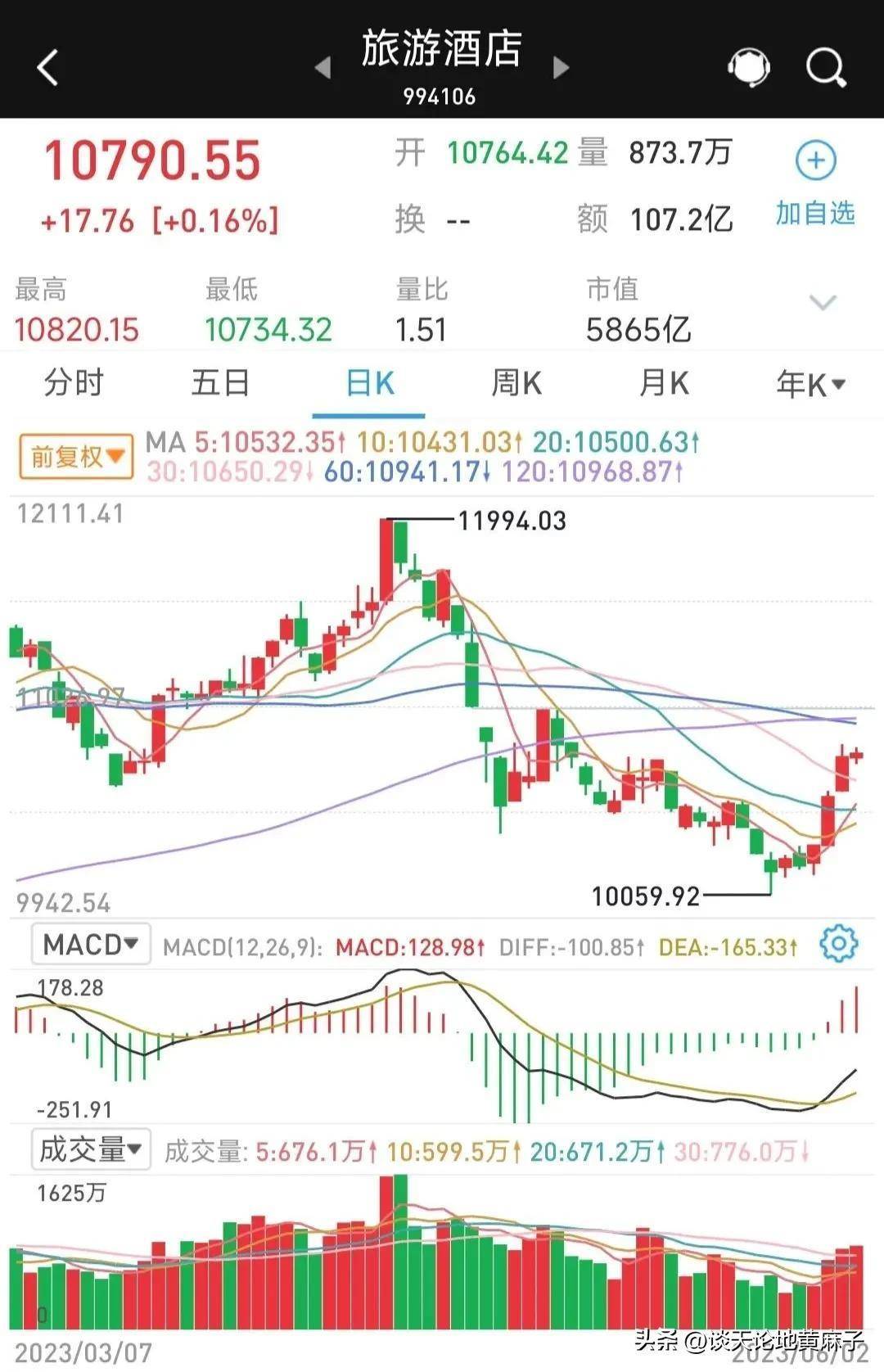Select the 日K chart tab
The image size is (884, 1372).
coord(369,383)
